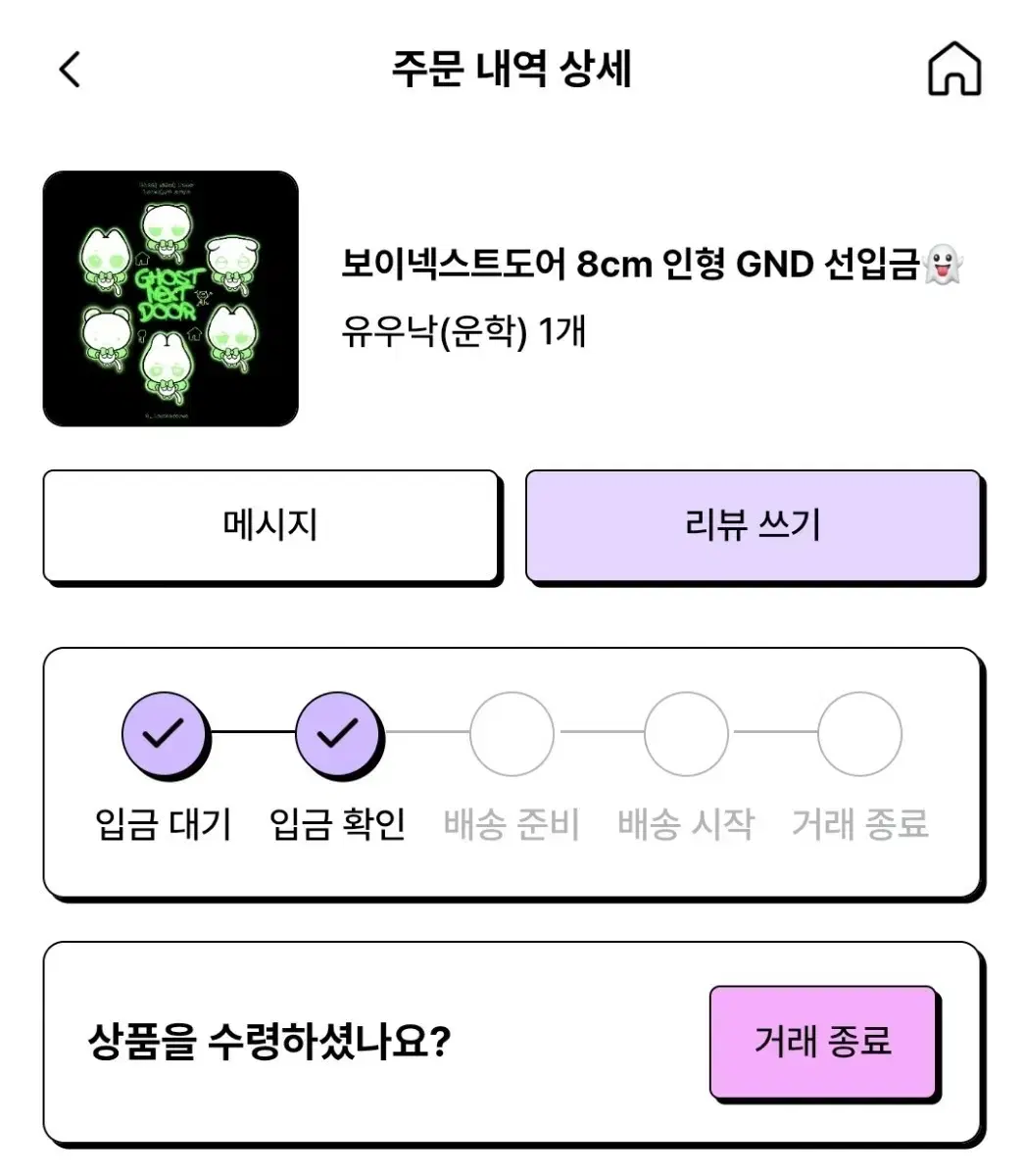The height and width of the screenshot is (1176, 1024).
Task: Tap the Ghost Next Door product thumbnail
Action: [x=168, y=295]
